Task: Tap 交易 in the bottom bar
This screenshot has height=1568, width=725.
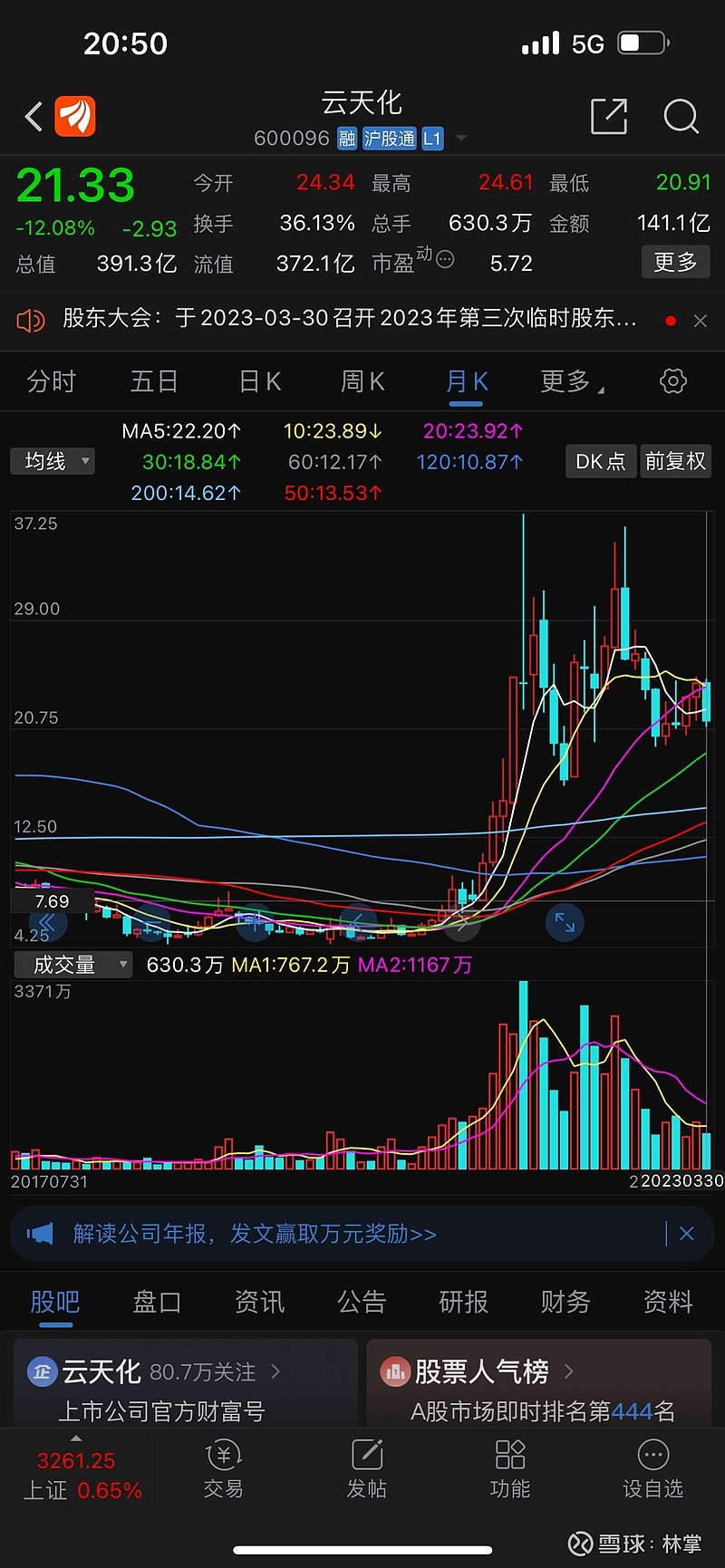Action: (x=223, y=1470)
